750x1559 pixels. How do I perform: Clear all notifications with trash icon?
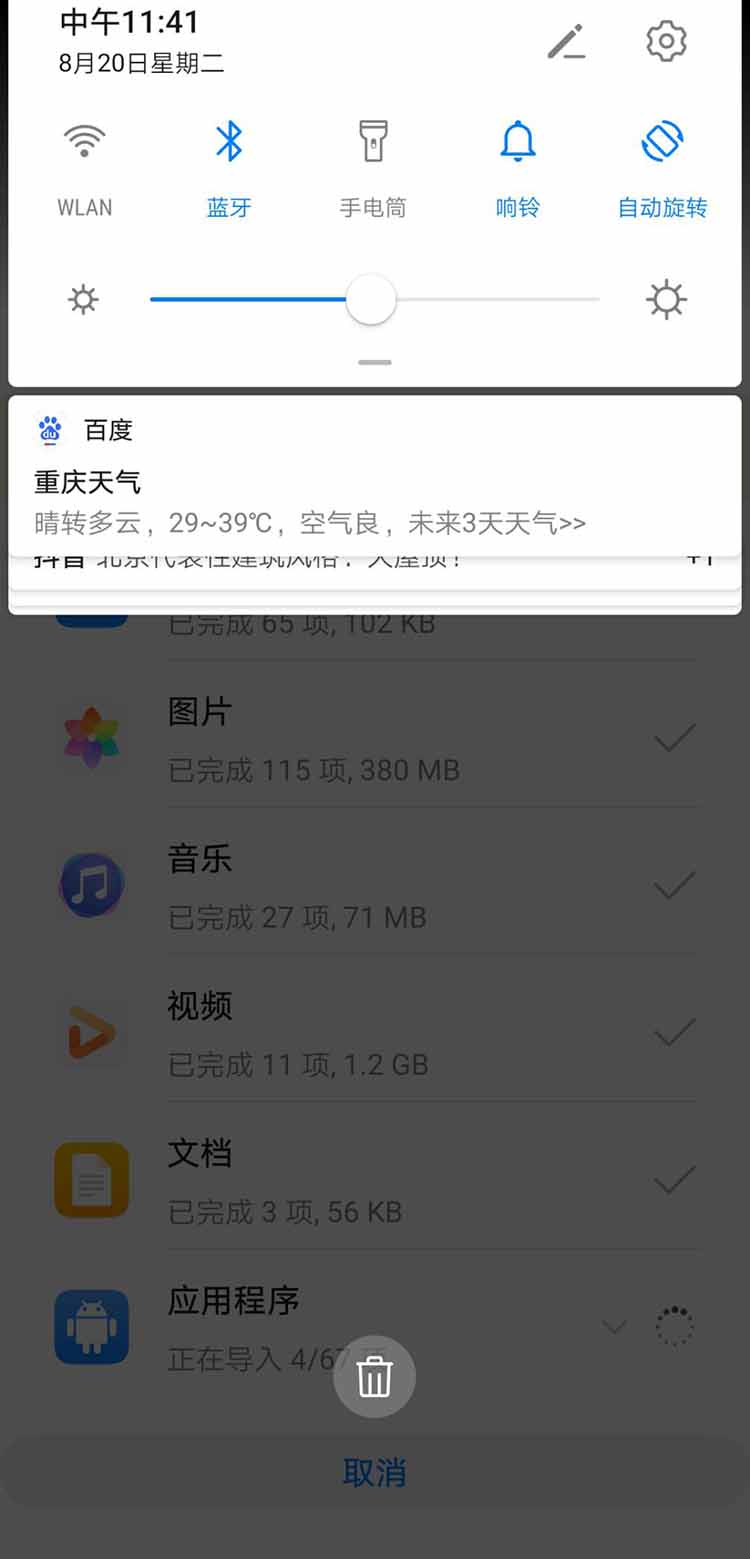point(374,1377)
